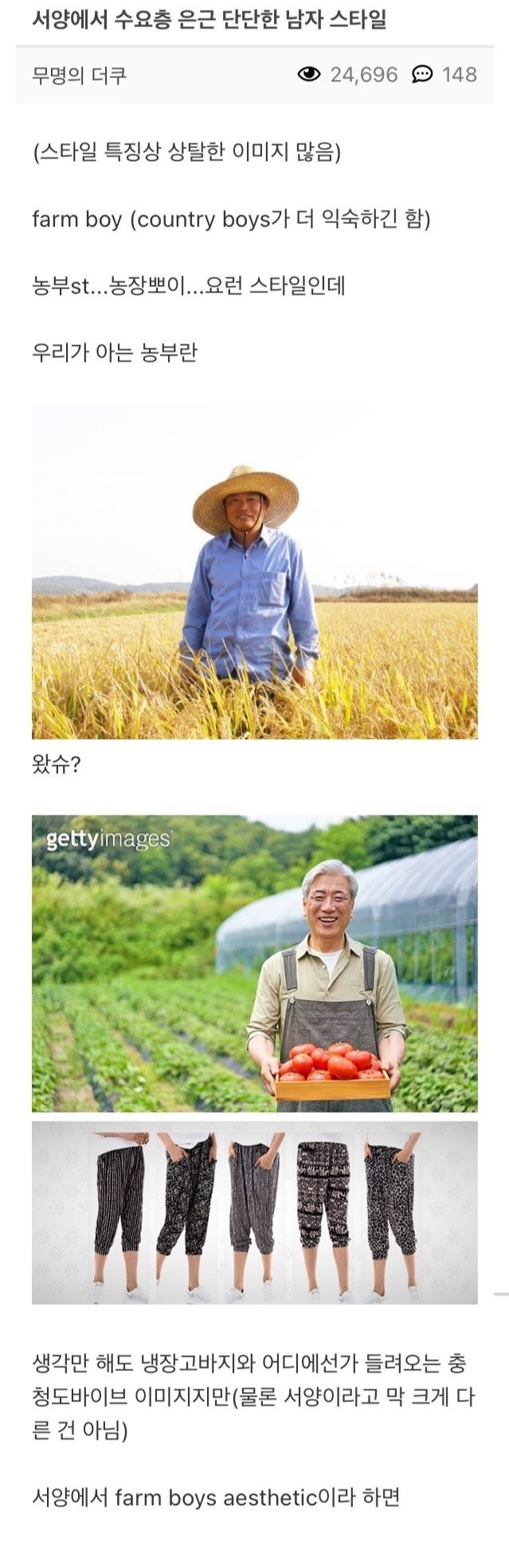The width and height of the screenshot is (509, 1568).
Task: Open the 148 comments section
Action: pyautogui.click(x=444, y=75)
